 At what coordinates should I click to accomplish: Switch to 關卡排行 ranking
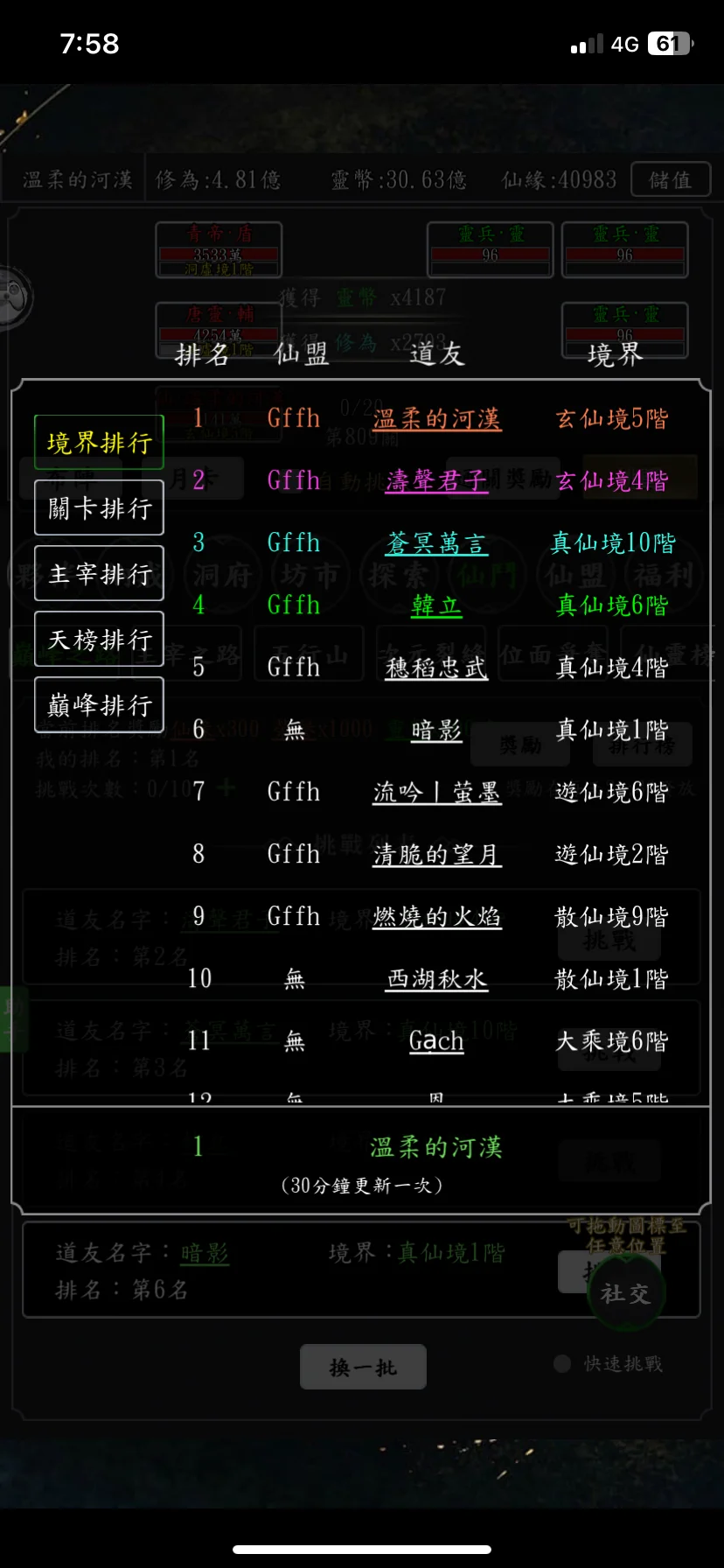[x=99, y=507]
